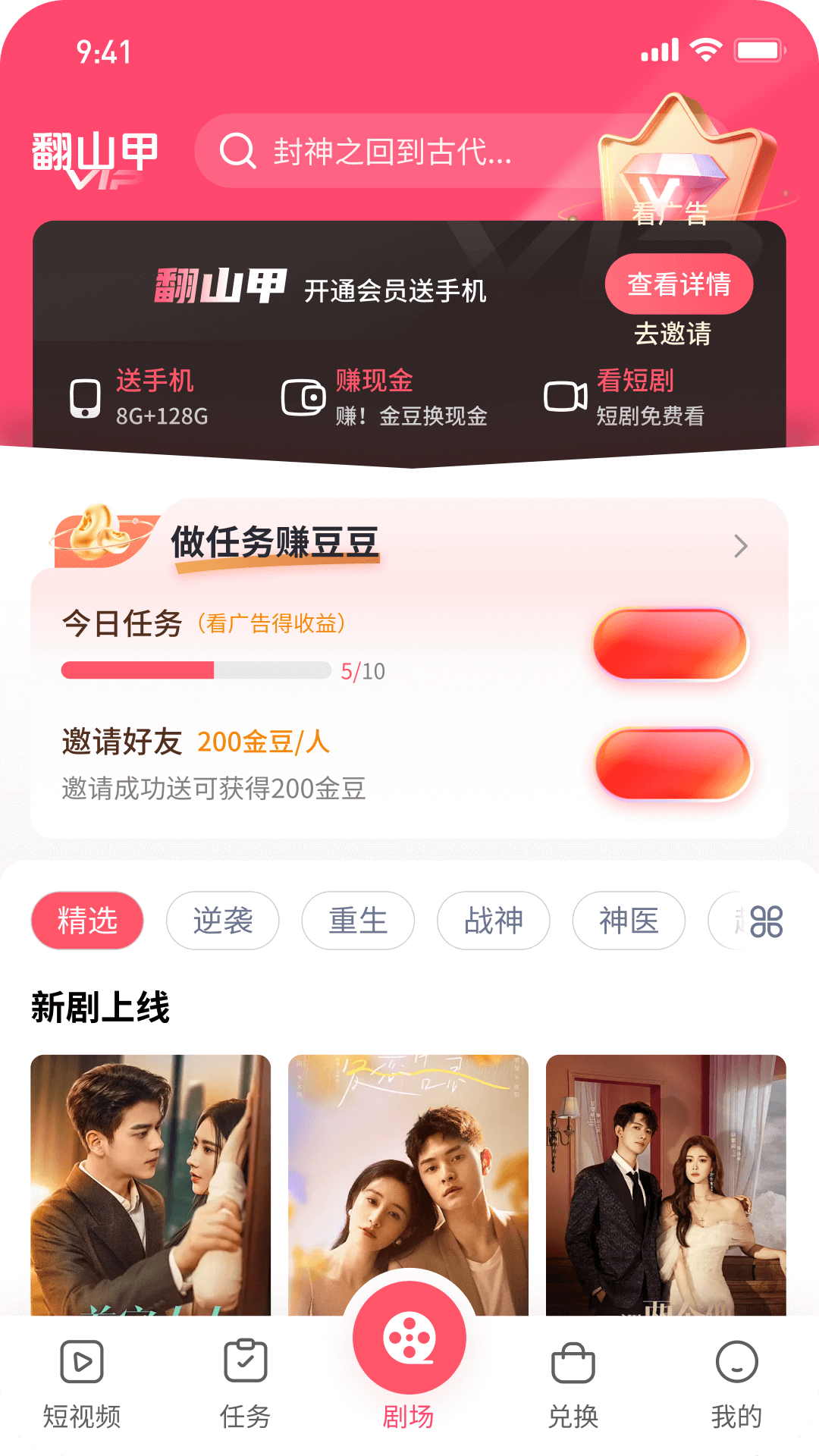
Task: Open the search box for 封神之回到古代
Action: tap(394, 152)
